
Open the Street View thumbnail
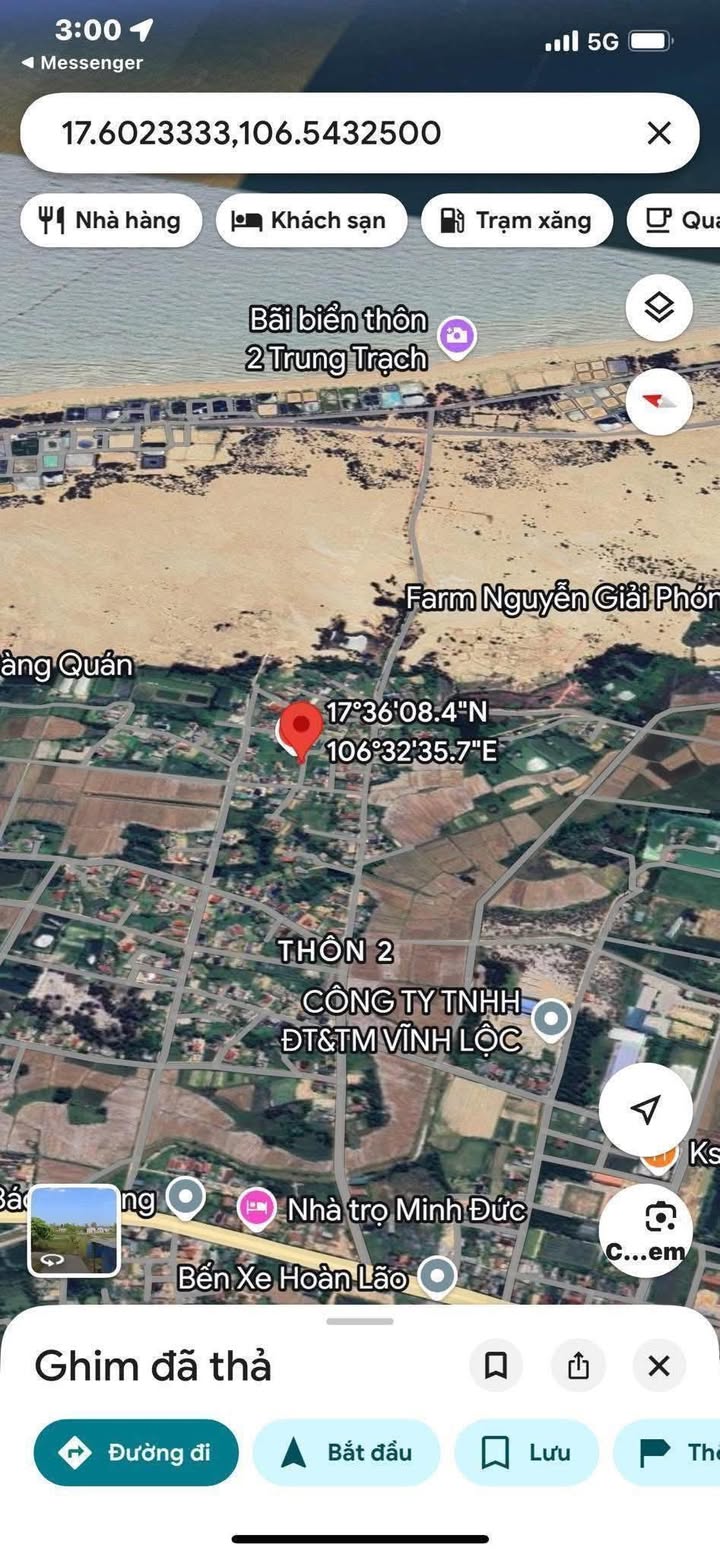point(75,1230)
